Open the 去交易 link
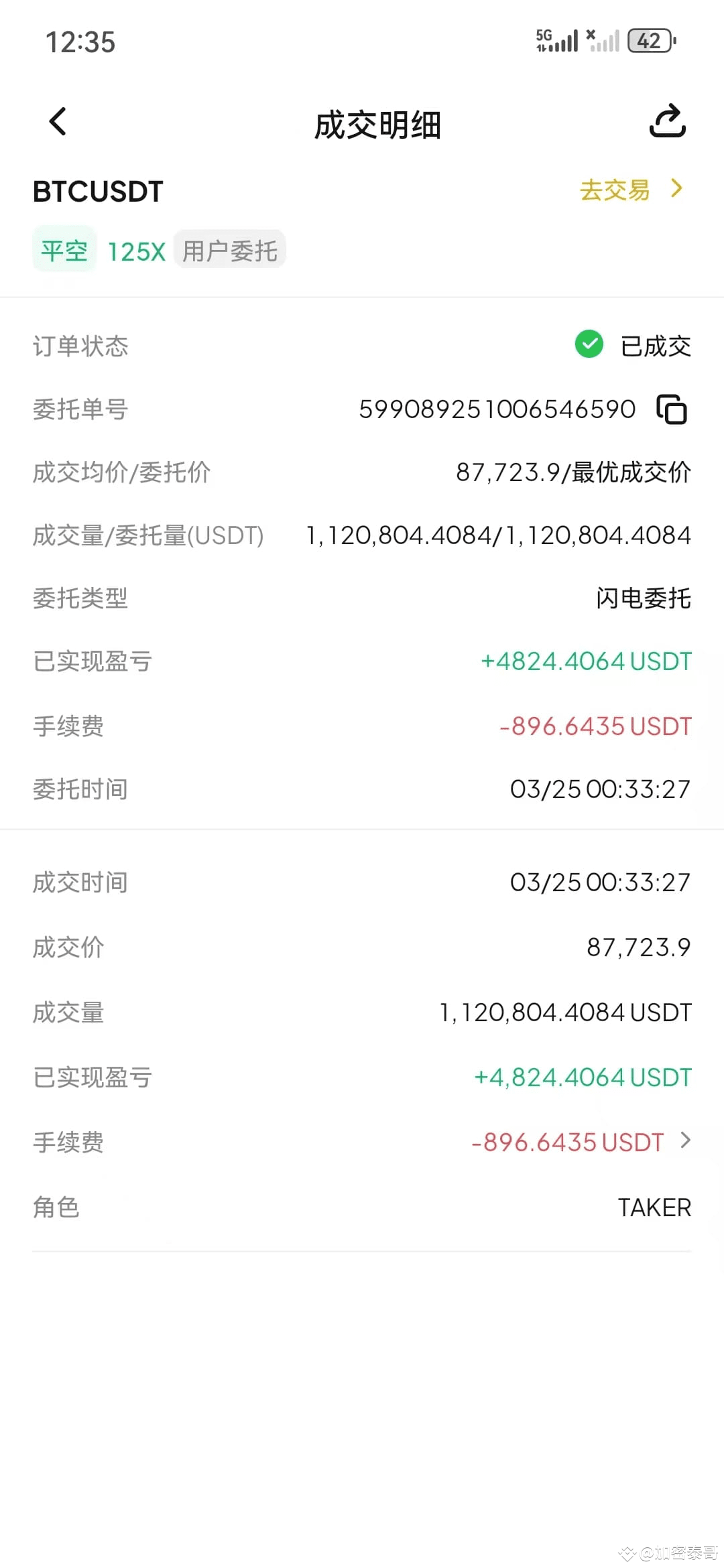The height and width of the screenshot is (1568, 724). point(631,190)
